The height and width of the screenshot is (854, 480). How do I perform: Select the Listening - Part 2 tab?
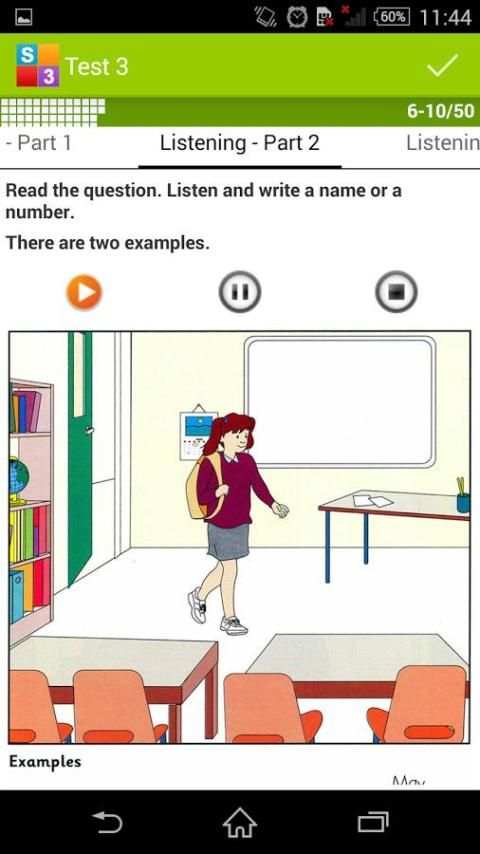pos(240,143)
